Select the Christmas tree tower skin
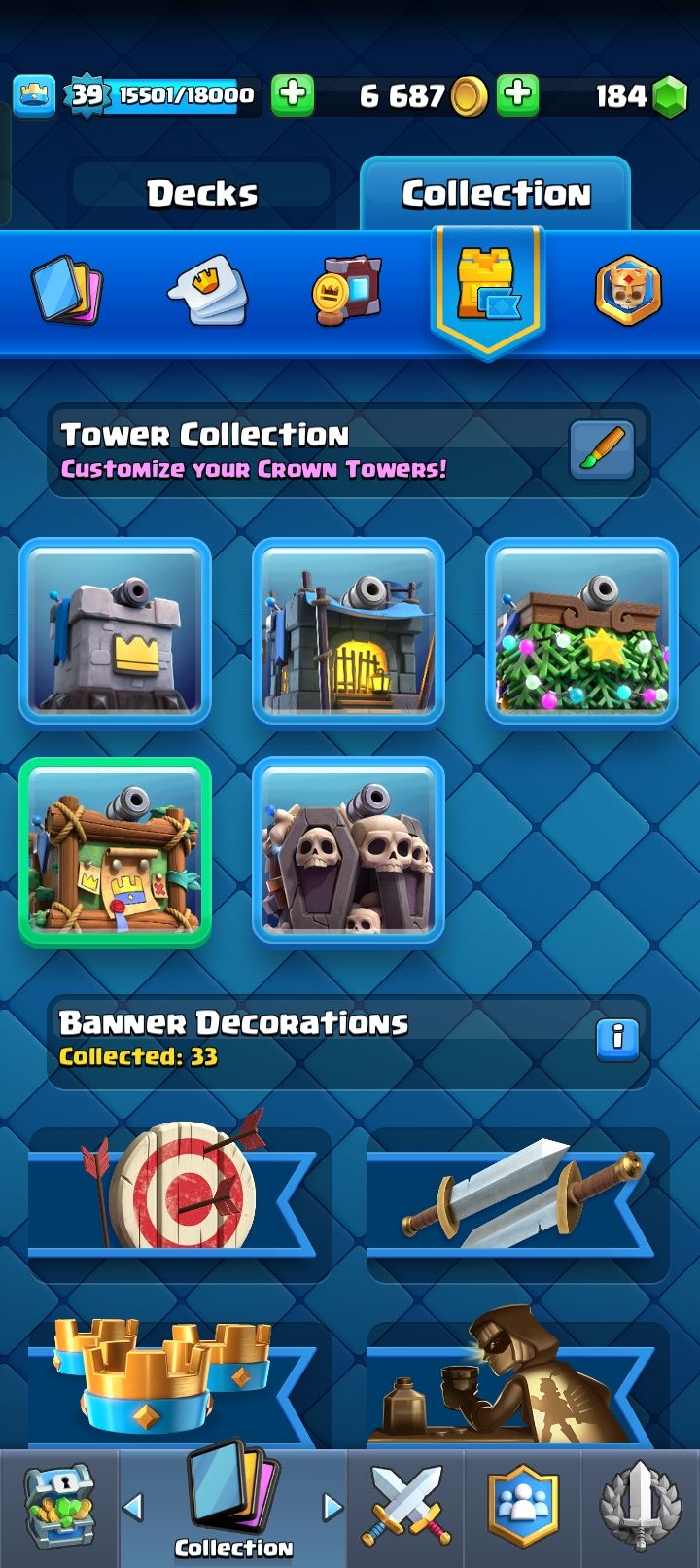The height and width of the screenshot is (1568, 700). point(581,631)
